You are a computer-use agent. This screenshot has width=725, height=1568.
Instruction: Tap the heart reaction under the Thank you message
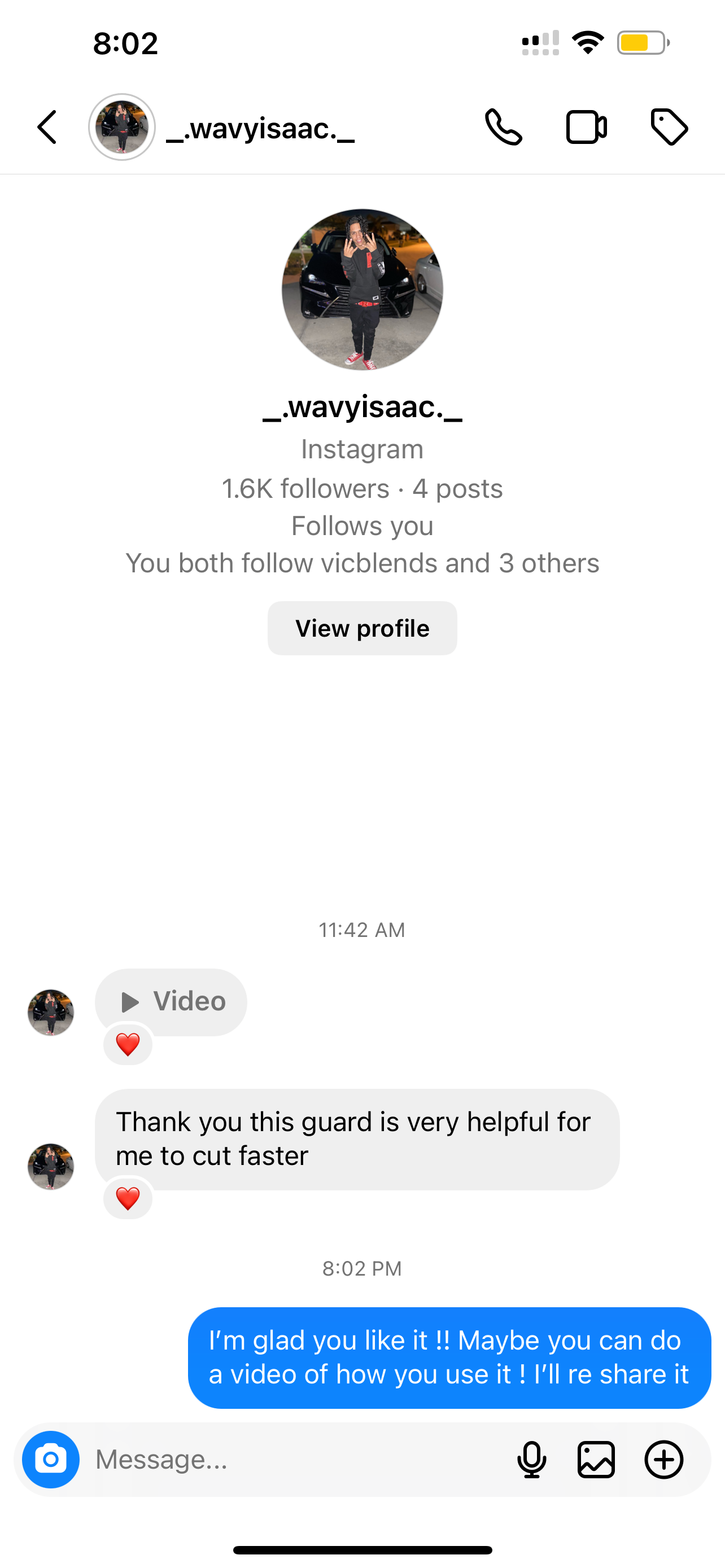(x=128, y=1198)
